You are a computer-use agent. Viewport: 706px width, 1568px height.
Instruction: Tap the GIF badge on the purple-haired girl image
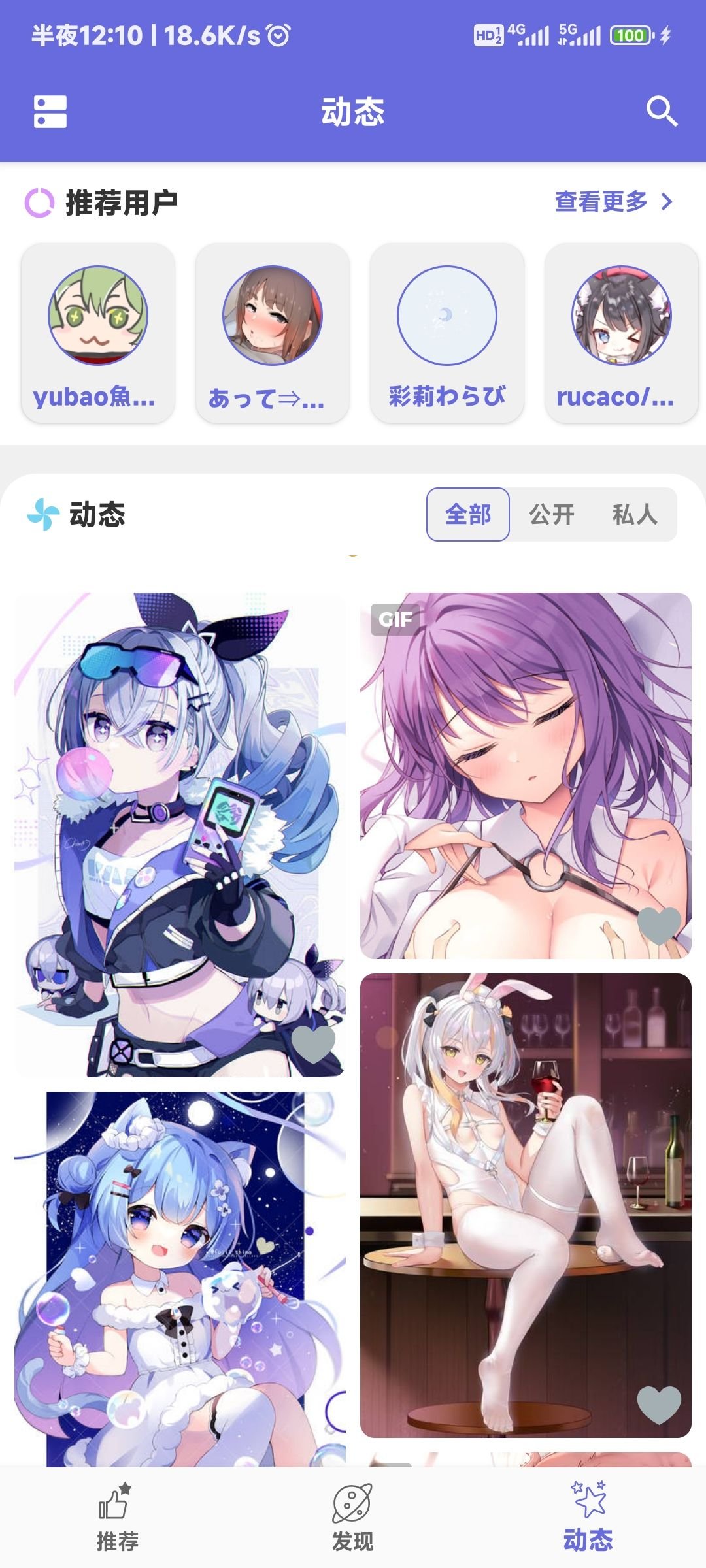coord(395,621)
